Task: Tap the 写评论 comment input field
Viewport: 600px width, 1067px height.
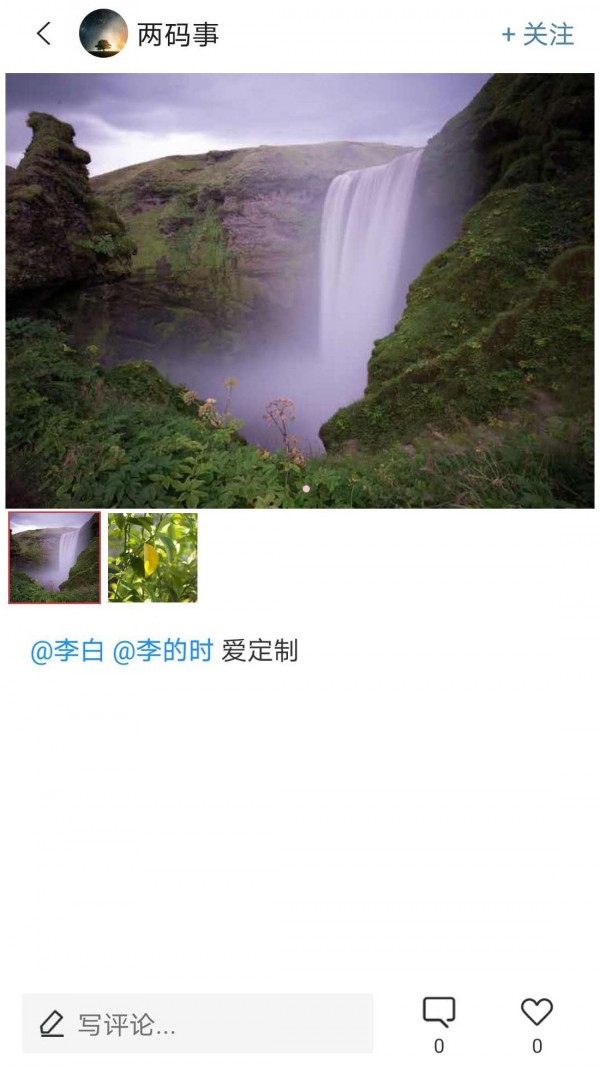Action: click(198, 1024)
